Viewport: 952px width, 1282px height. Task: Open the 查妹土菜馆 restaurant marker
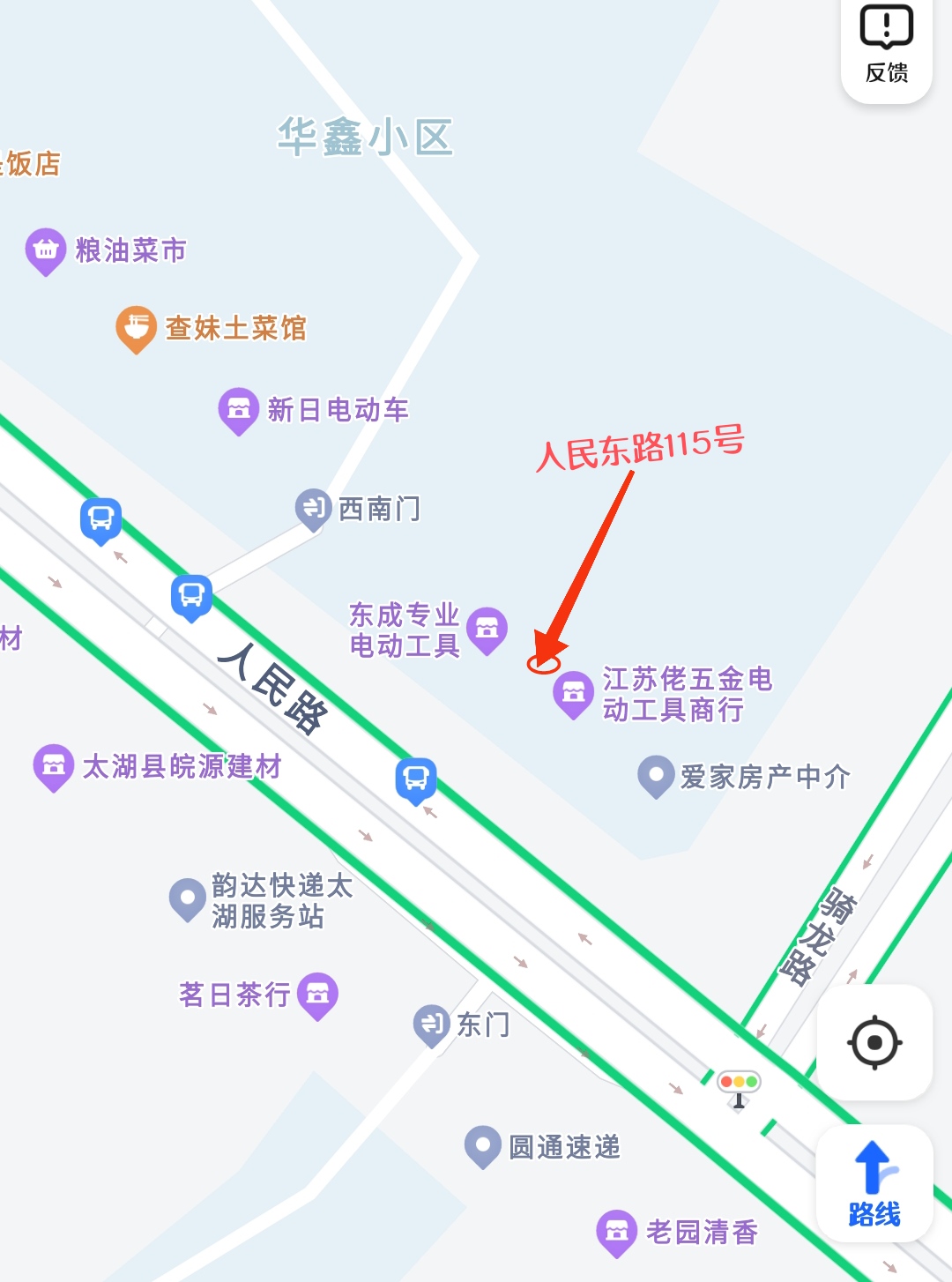pyautogui.click(x=137, y=328)
